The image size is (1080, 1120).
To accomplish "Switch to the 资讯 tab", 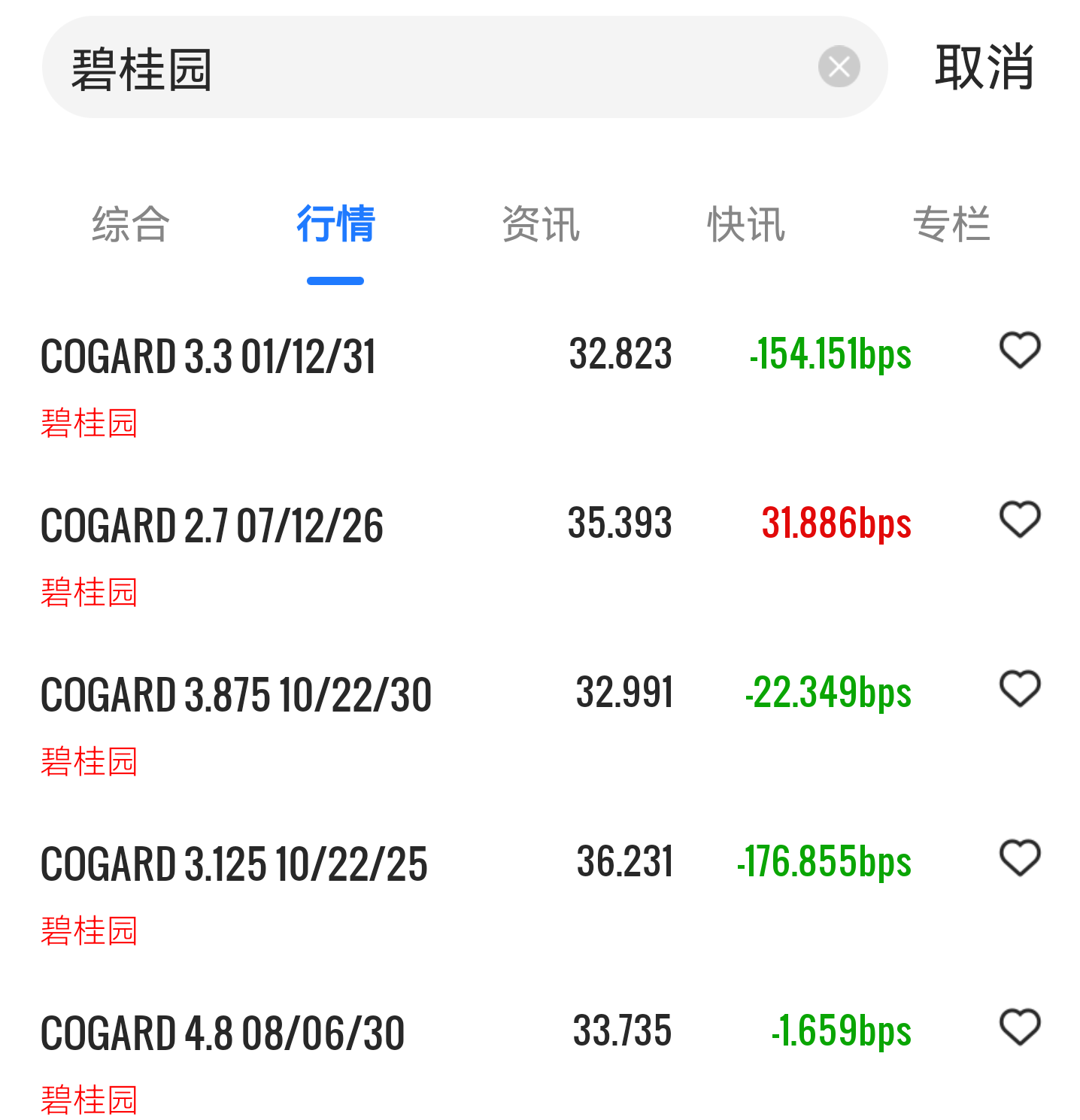I will click(541, 224).
